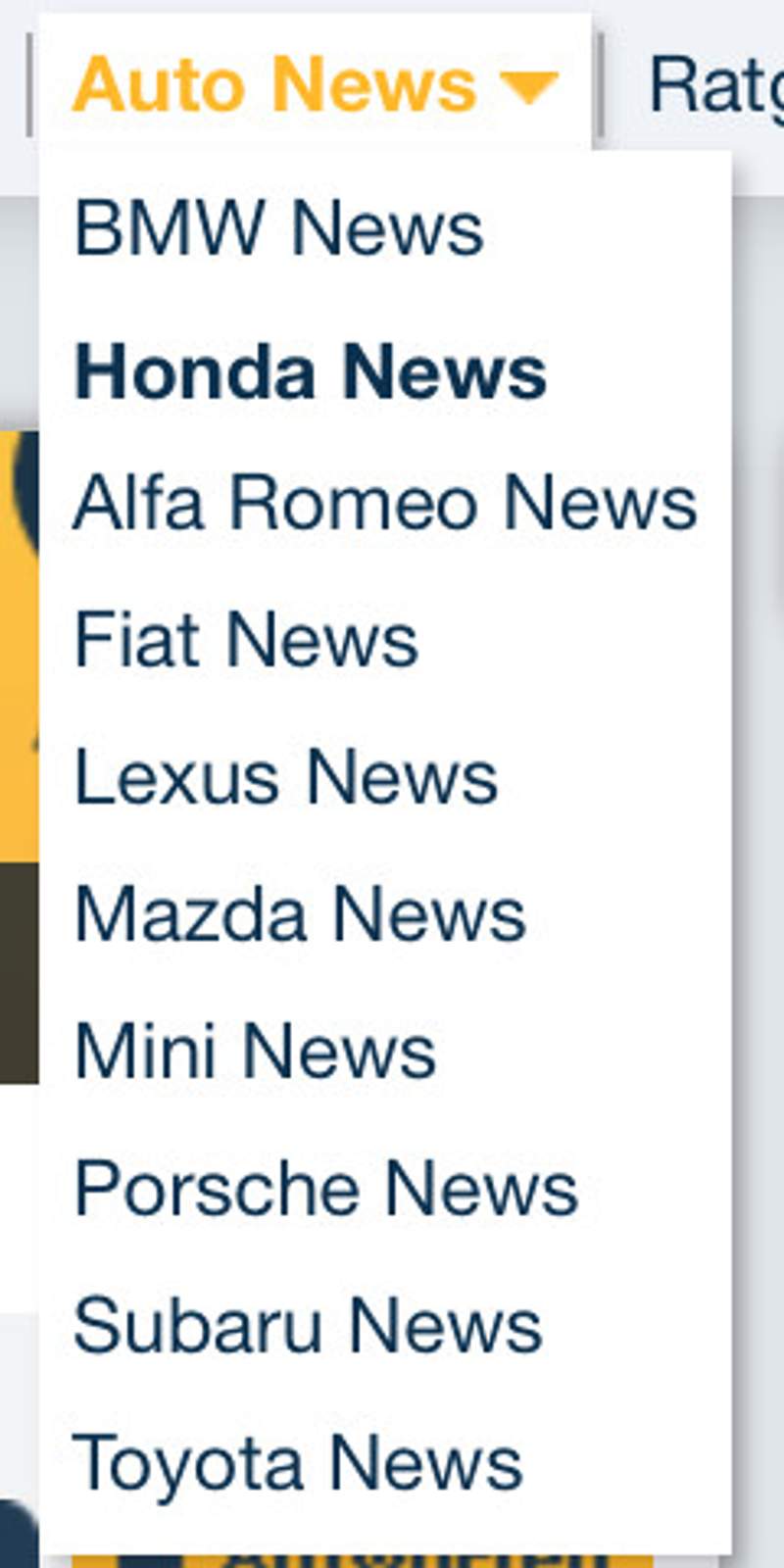
Task: Open Mazda News
Action: coord(300,914)
